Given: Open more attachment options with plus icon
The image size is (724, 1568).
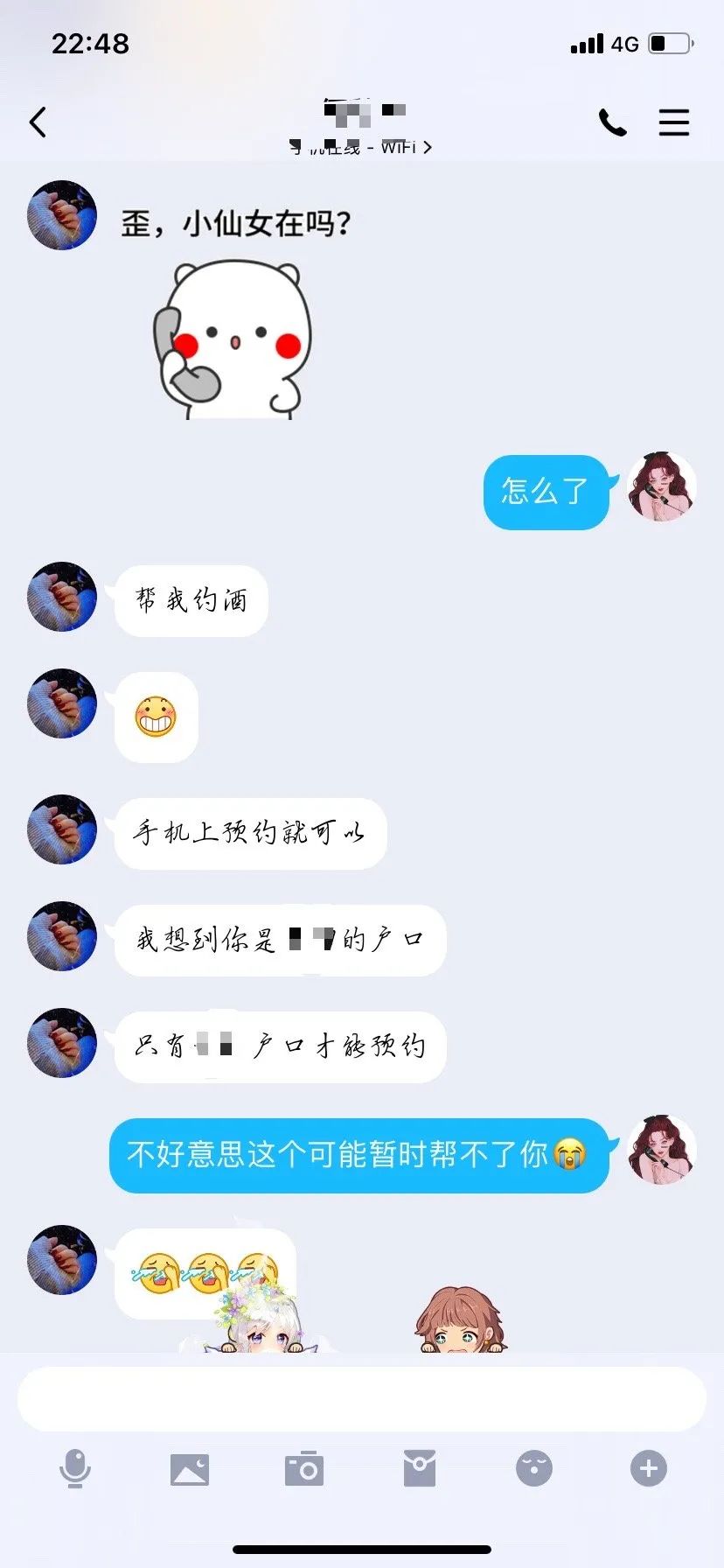Looking at the screenshot, I should coord(648,1469).
